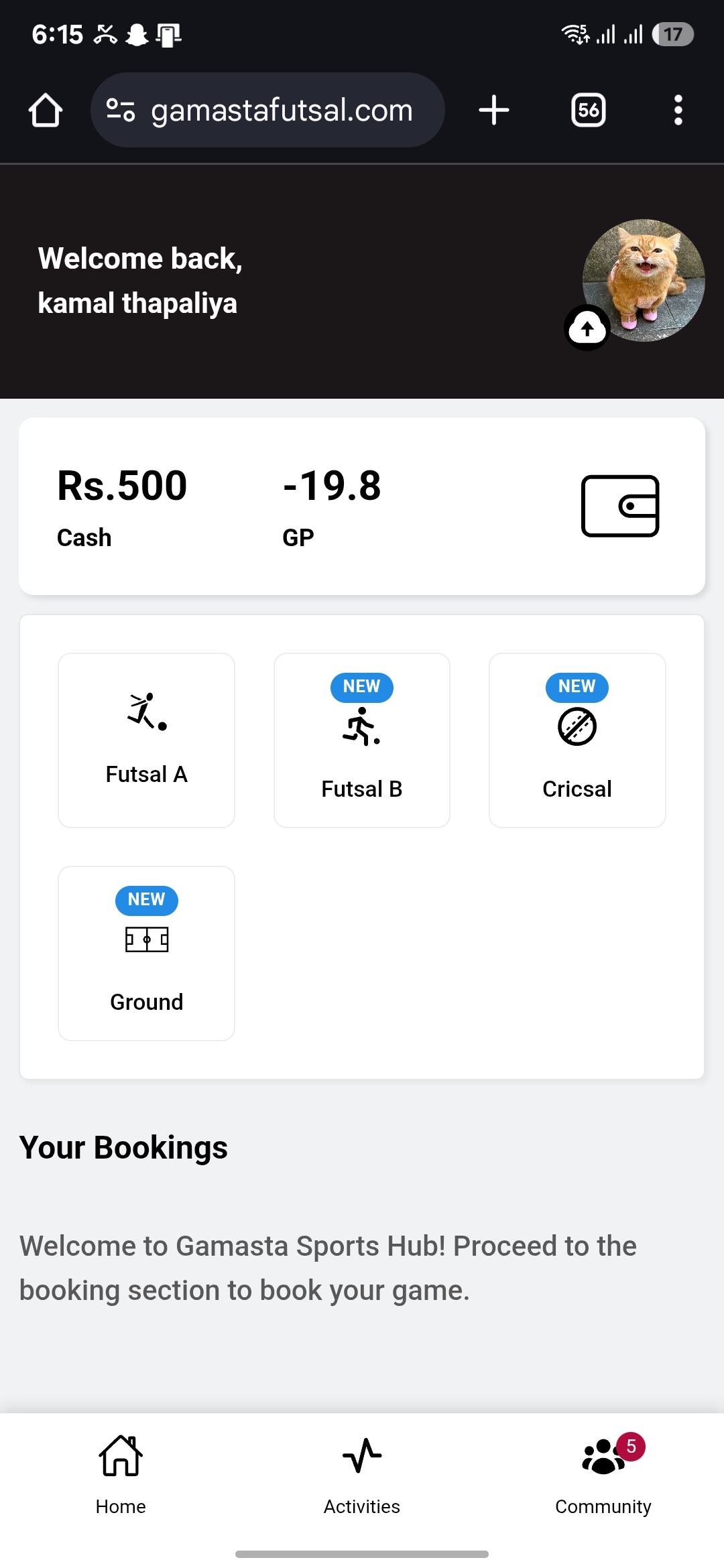Open the Ground card
Viewport: 724px width, 1568px height.
pos(146,954)
